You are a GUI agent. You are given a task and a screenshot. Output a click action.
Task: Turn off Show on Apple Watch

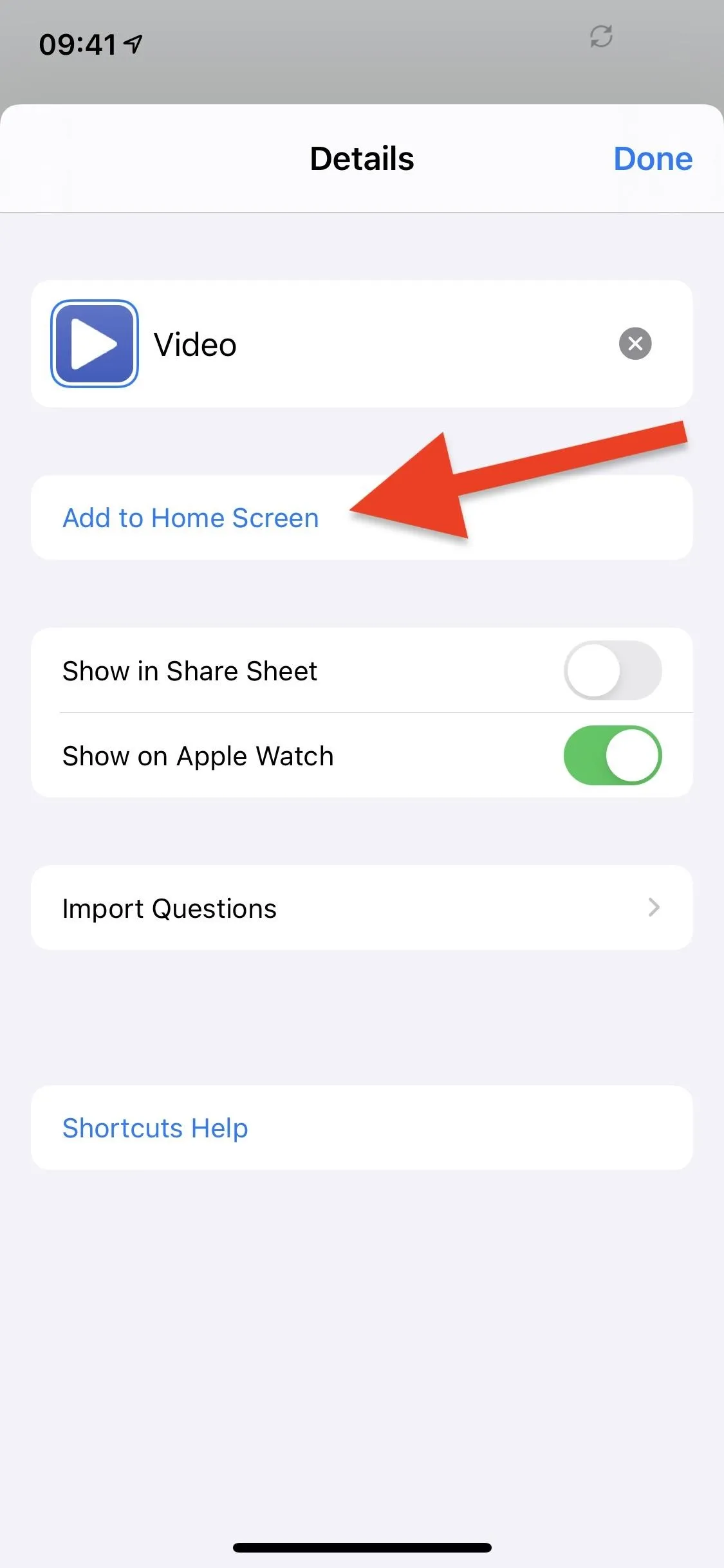point(613,755)
